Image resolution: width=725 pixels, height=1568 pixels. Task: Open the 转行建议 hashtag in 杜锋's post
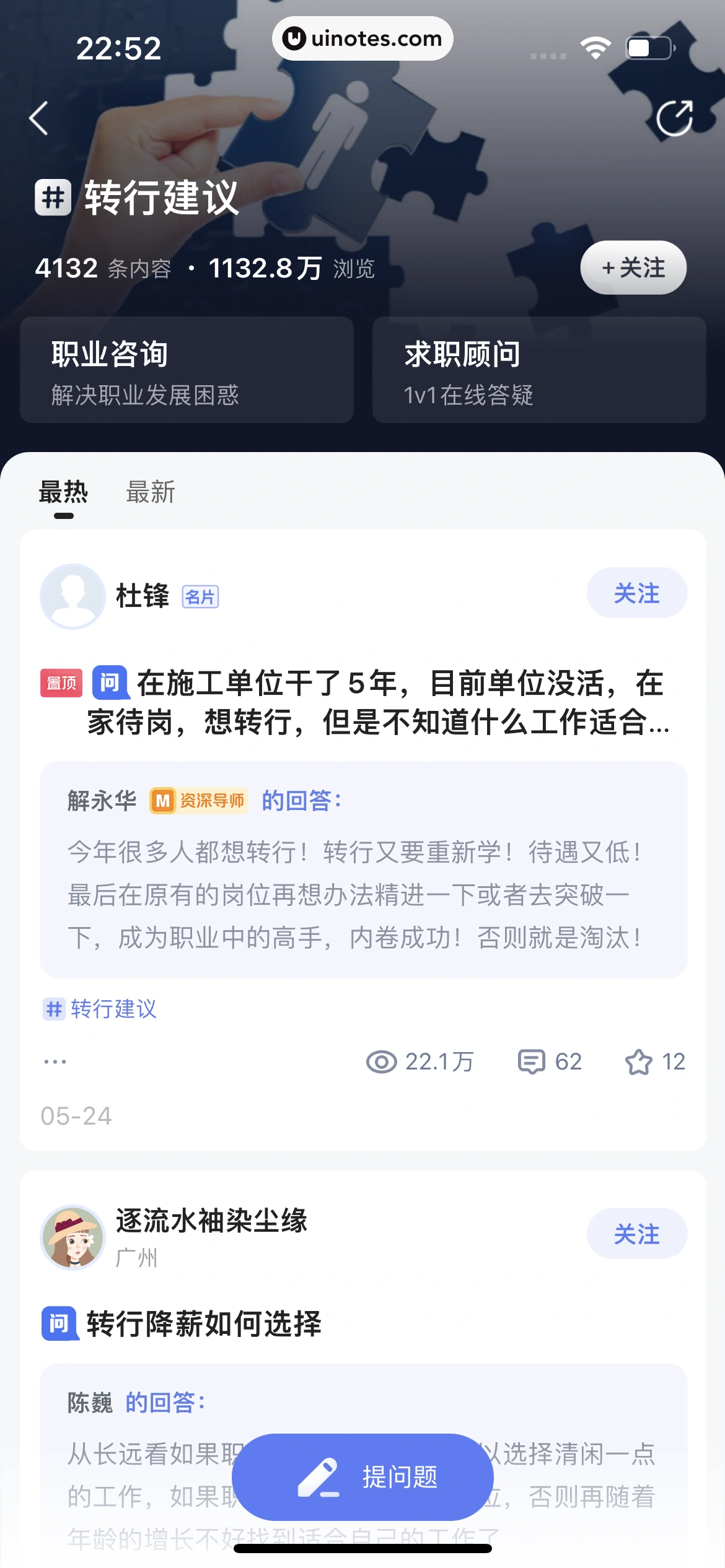click(x=100, y=1009)
